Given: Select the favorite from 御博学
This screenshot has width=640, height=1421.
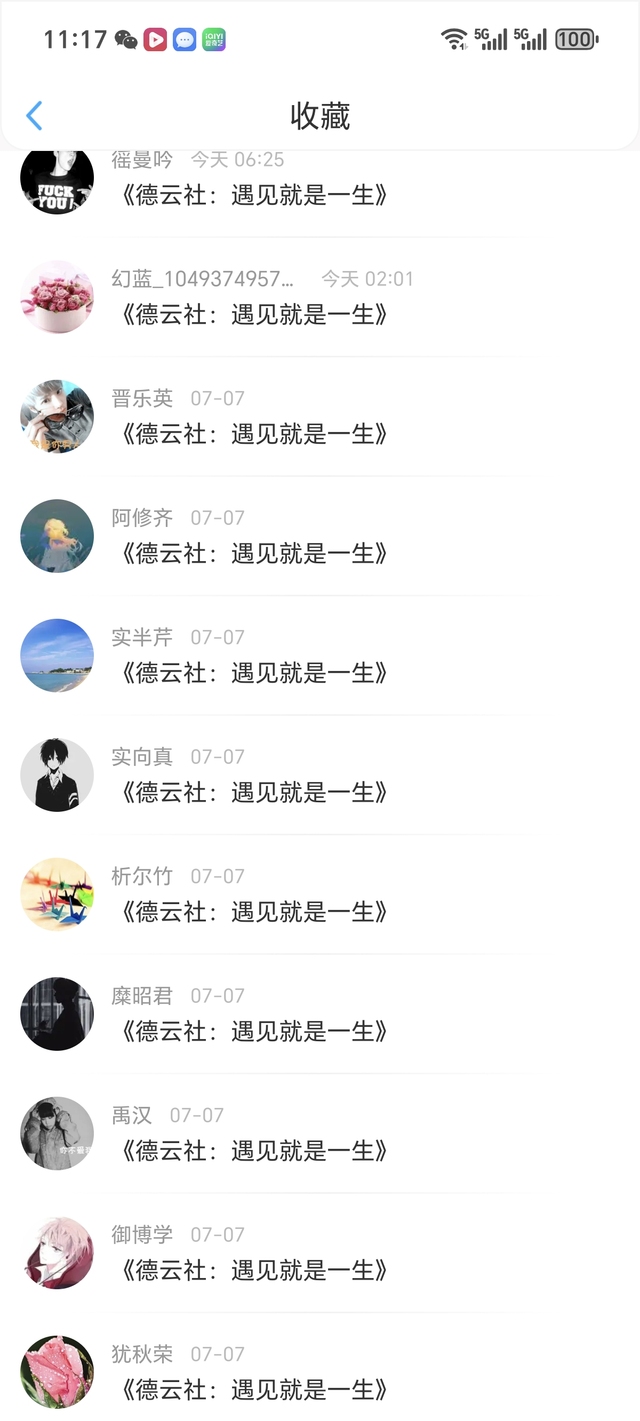Looking at the screenshot, I should click(x=254, y=1270).
